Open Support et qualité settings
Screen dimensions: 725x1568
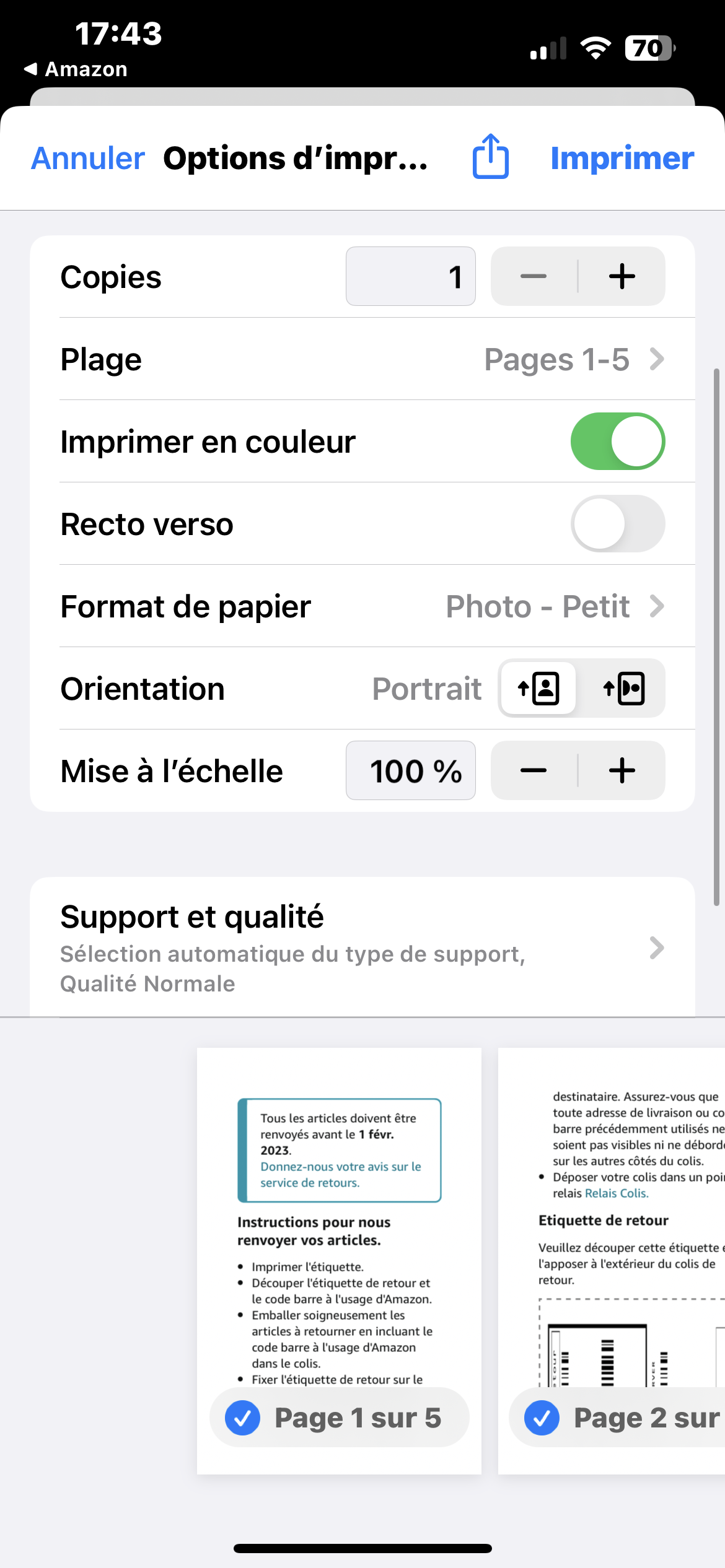pos(362,947)
